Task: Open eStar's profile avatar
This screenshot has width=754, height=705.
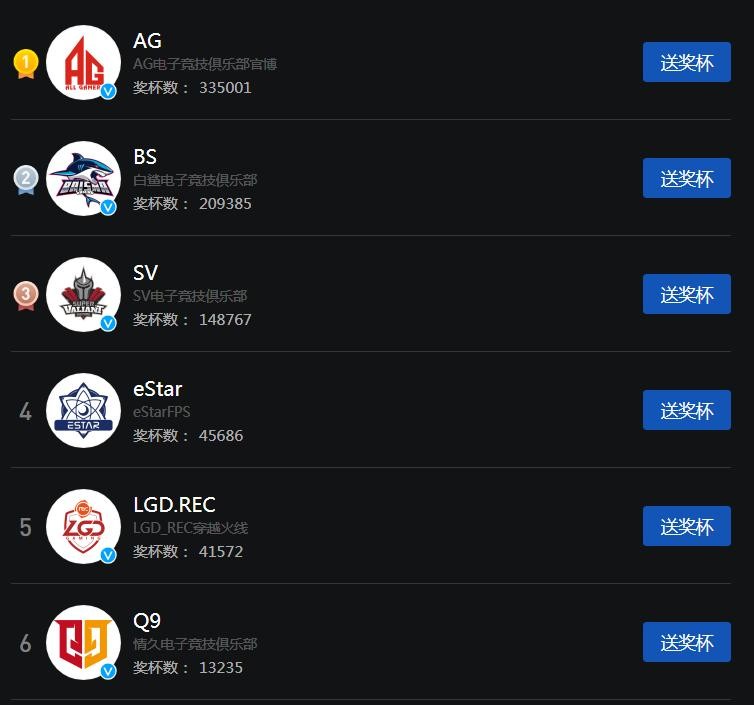Action: click(x=83, y=411)
